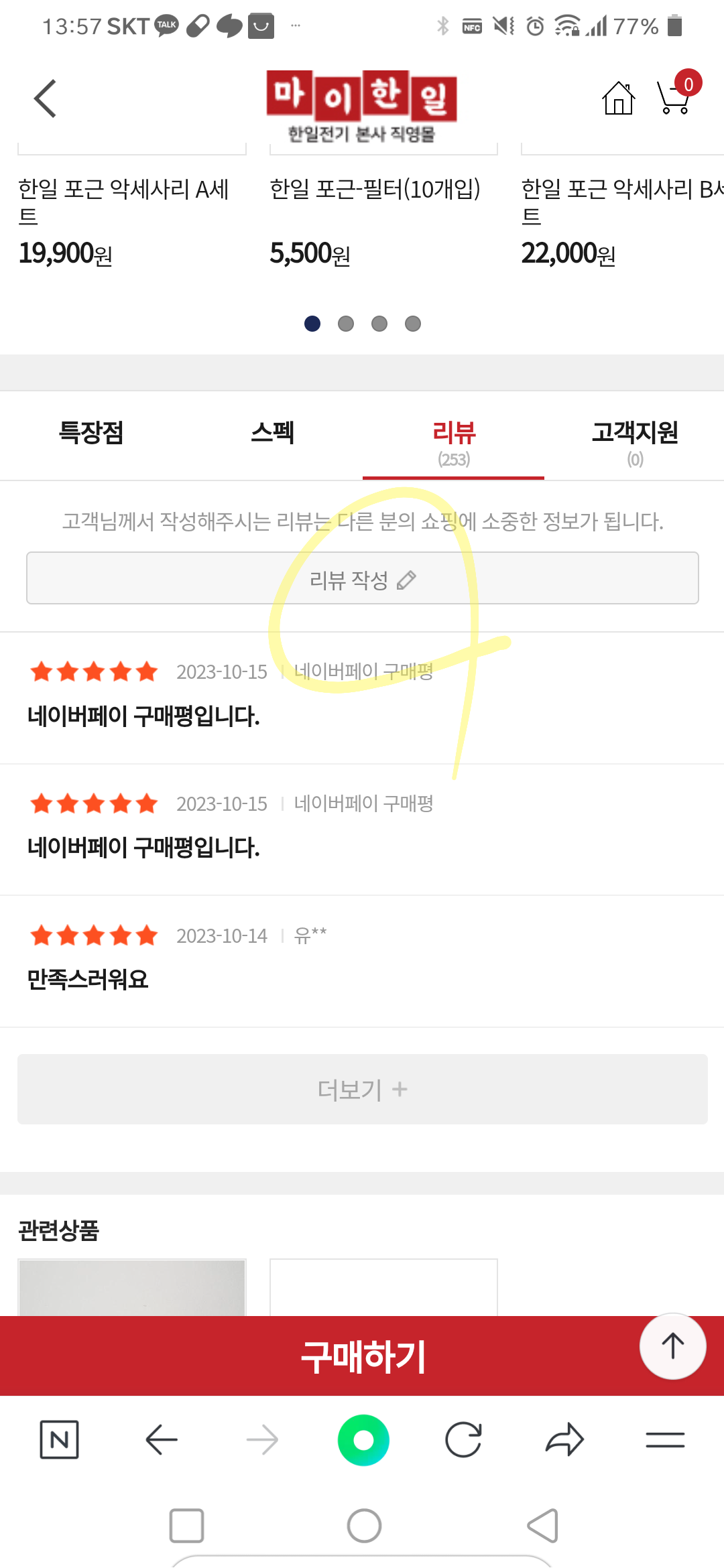Reload the page in the browser toolbar

pos(463,1439)
